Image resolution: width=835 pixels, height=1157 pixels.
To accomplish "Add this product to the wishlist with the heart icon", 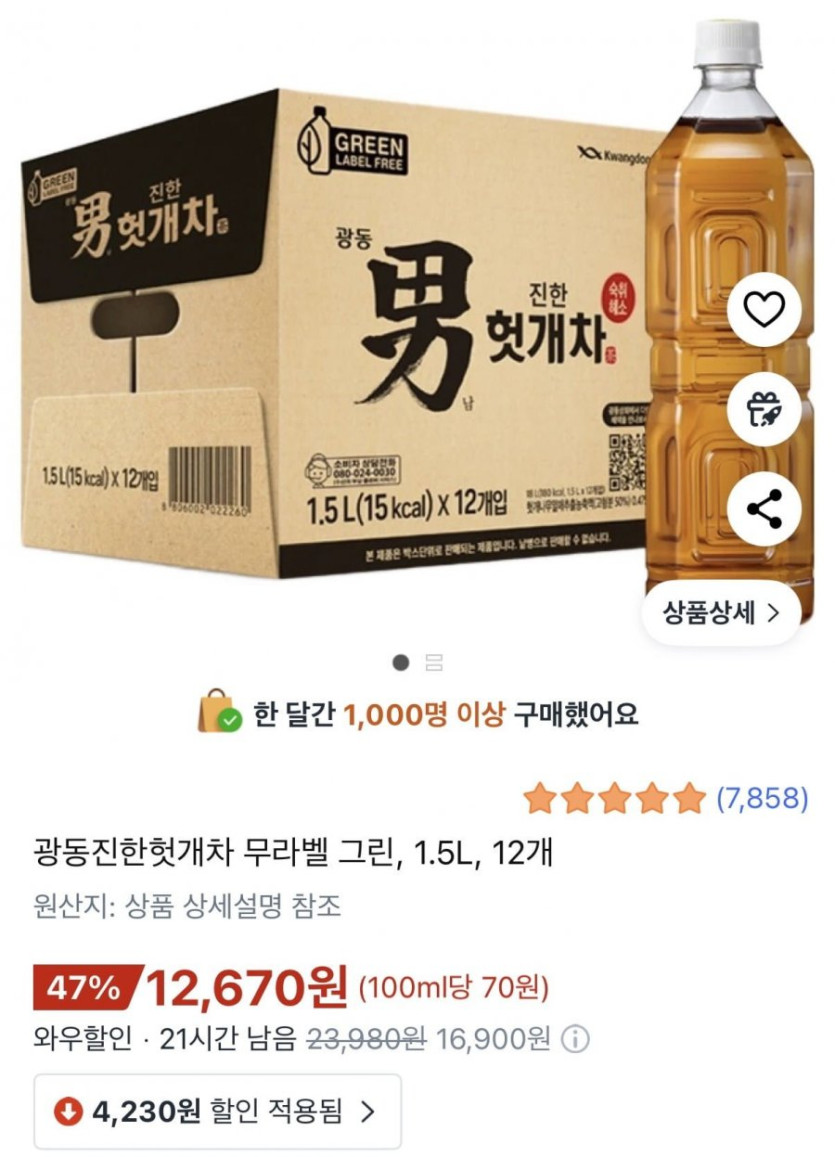I will coord(764,311).
